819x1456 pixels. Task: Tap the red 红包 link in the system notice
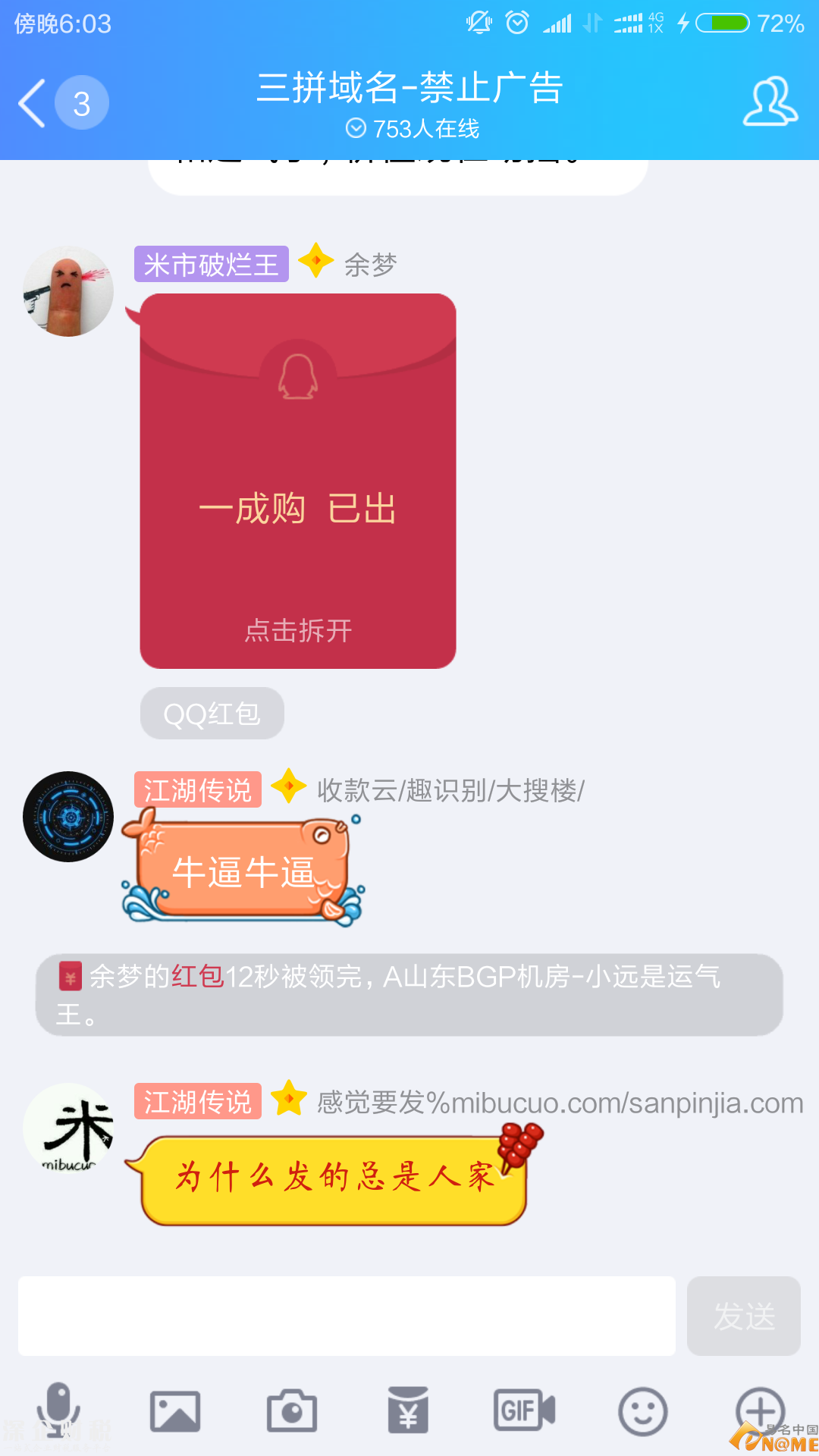(x=197, y=977)
